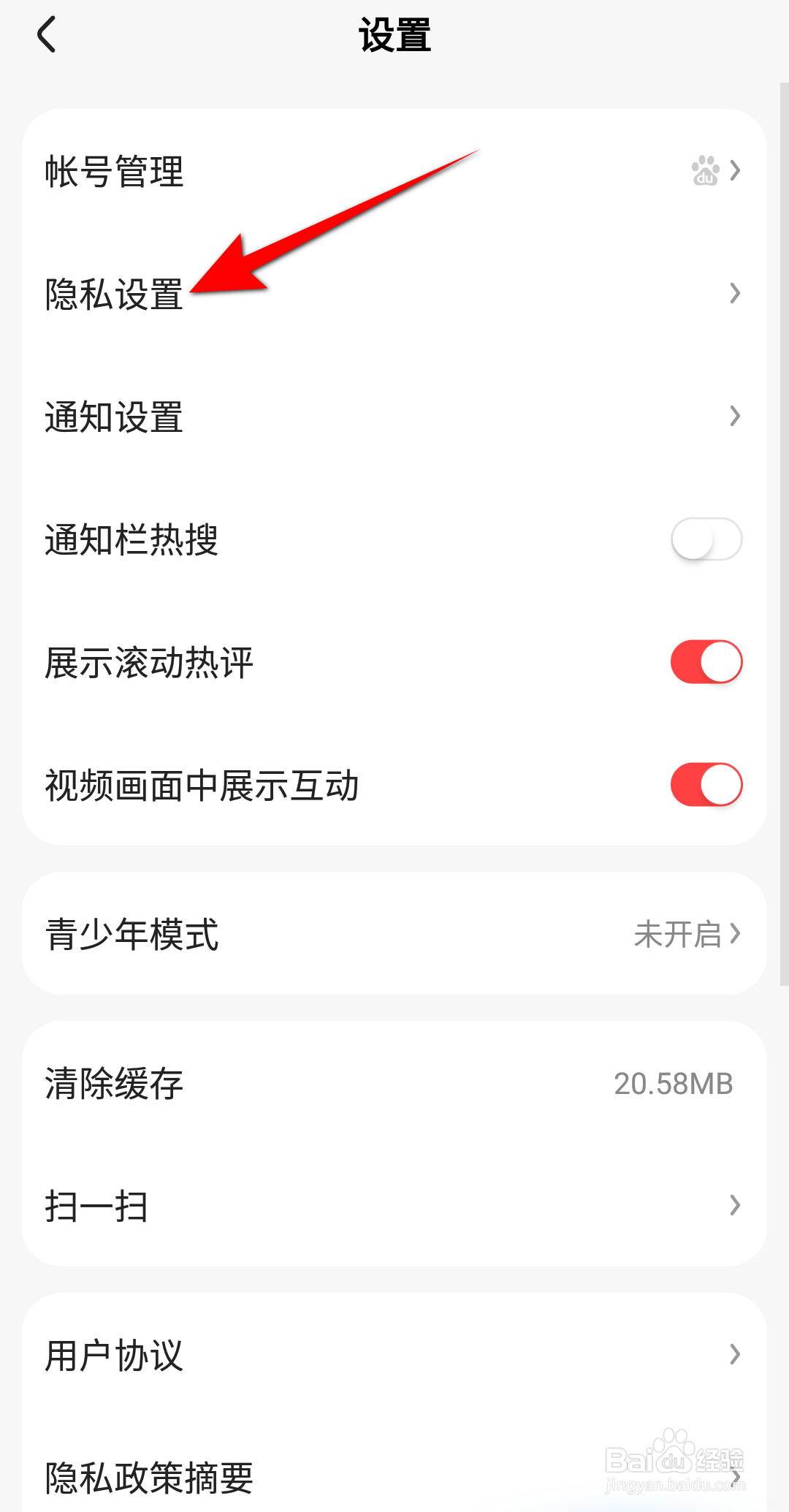View the 用户协议 user agreement

pyautogui.click(x=393, y=1355)
